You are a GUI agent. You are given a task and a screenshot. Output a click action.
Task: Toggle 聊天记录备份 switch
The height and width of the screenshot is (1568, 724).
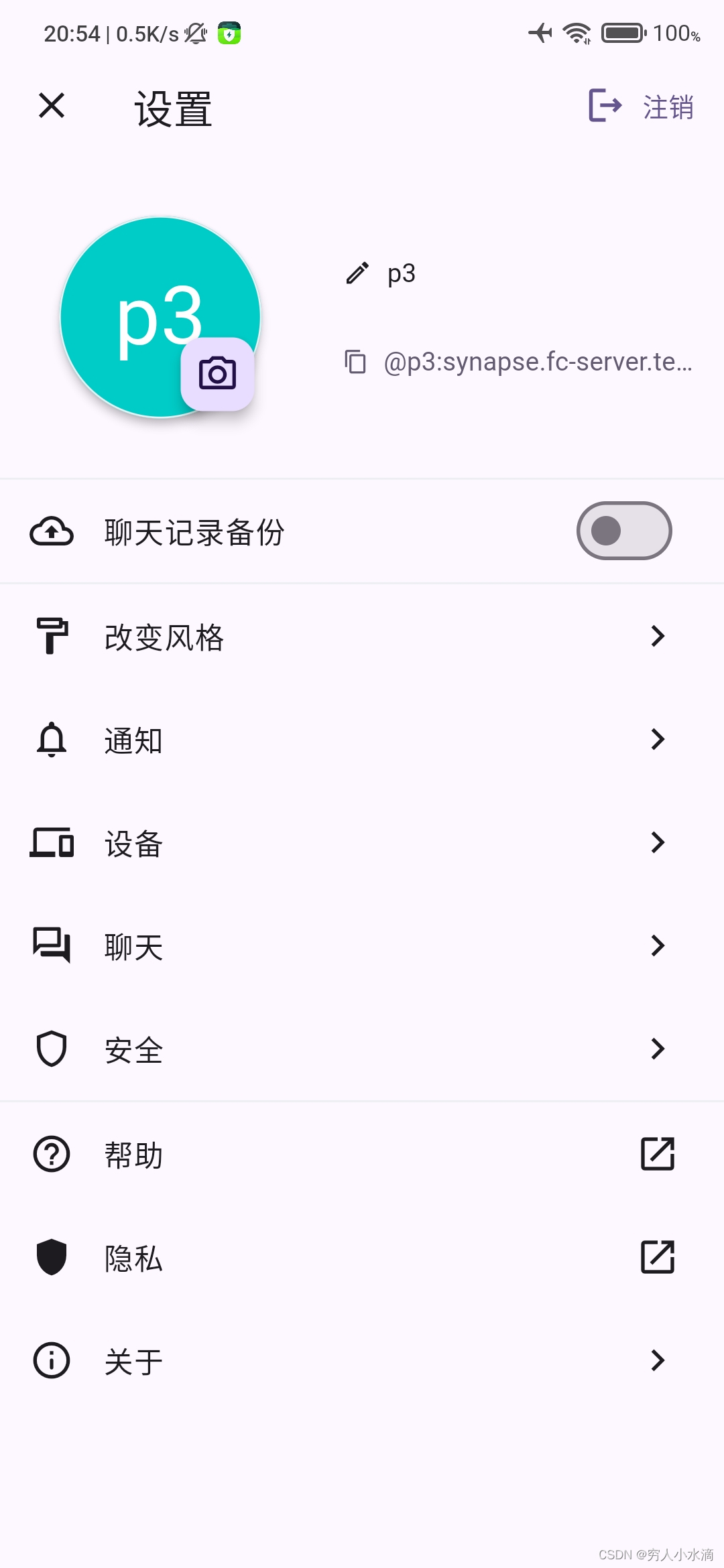[x=624, y=531]
